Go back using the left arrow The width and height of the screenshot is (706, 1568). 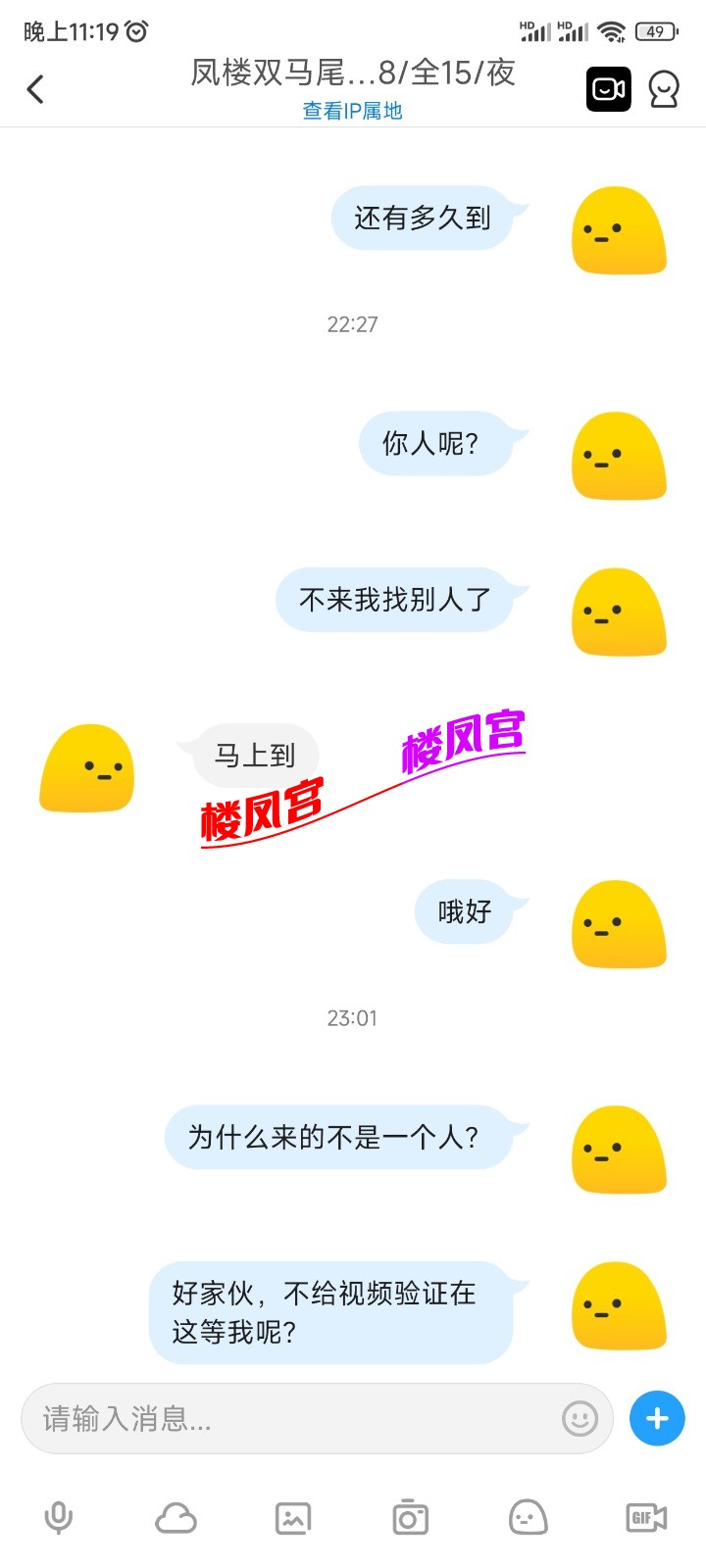pyautogui.click(x=35, y=88)
